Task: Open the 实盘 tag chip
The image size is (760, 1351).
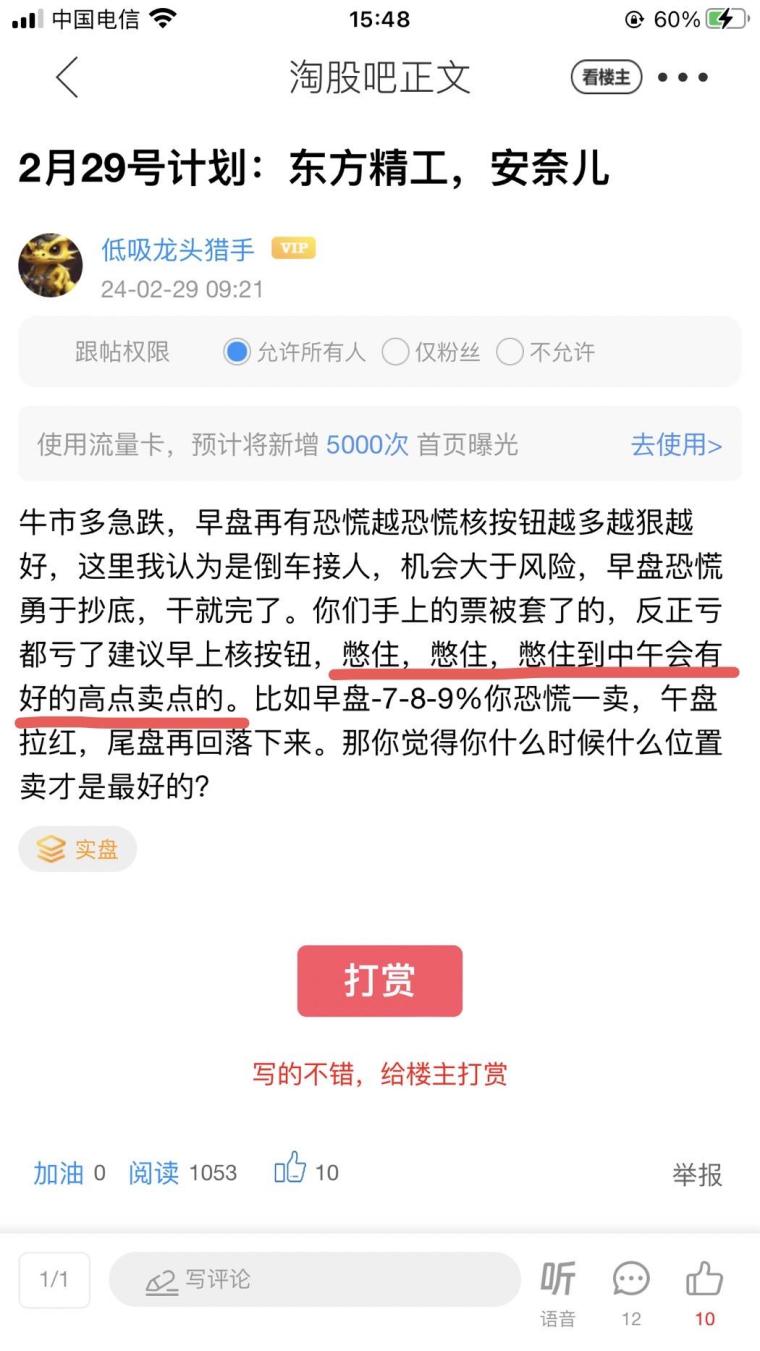Action: tap(77, 849)
